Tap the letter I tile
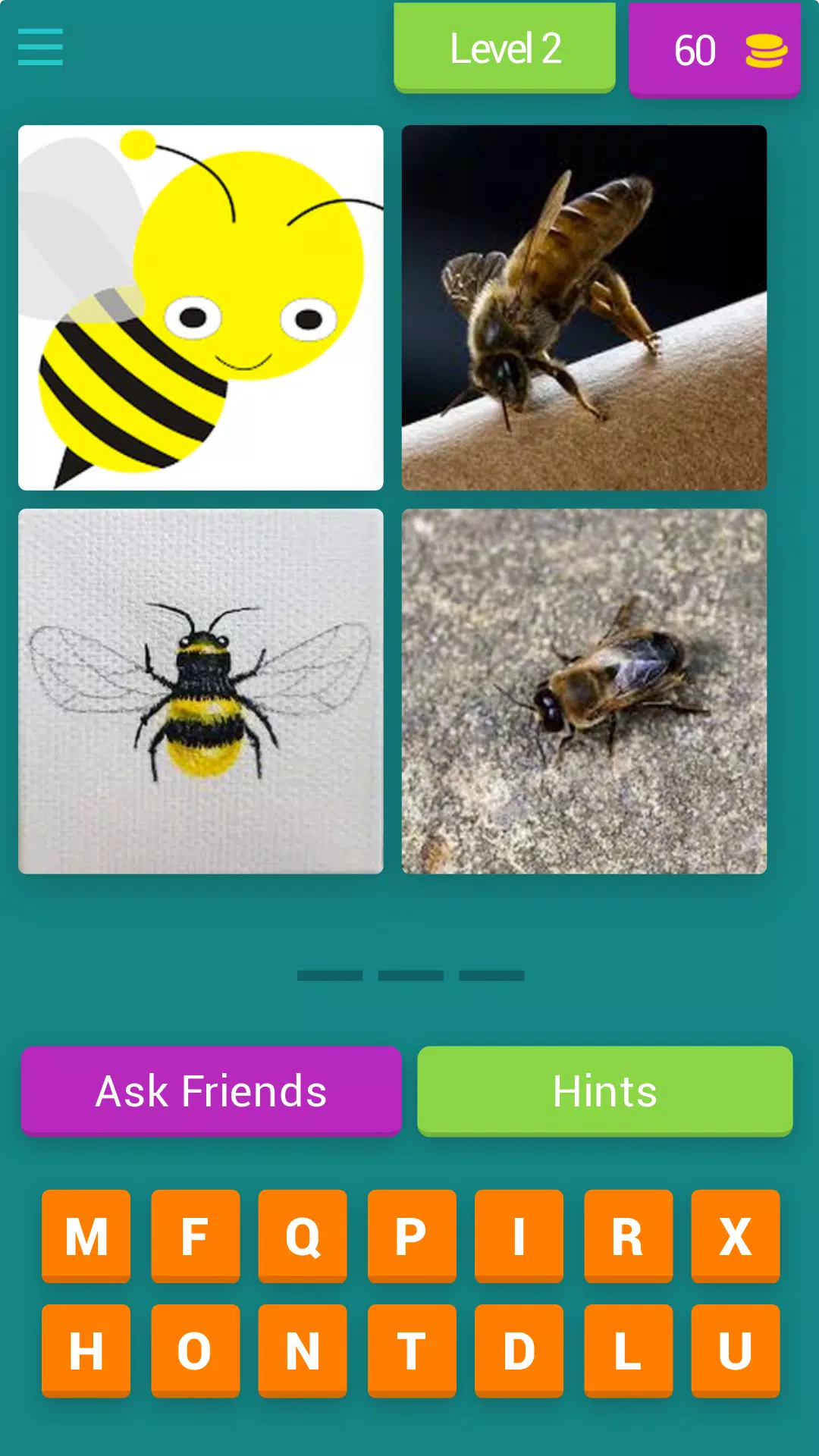 (x=519, y=1235)
